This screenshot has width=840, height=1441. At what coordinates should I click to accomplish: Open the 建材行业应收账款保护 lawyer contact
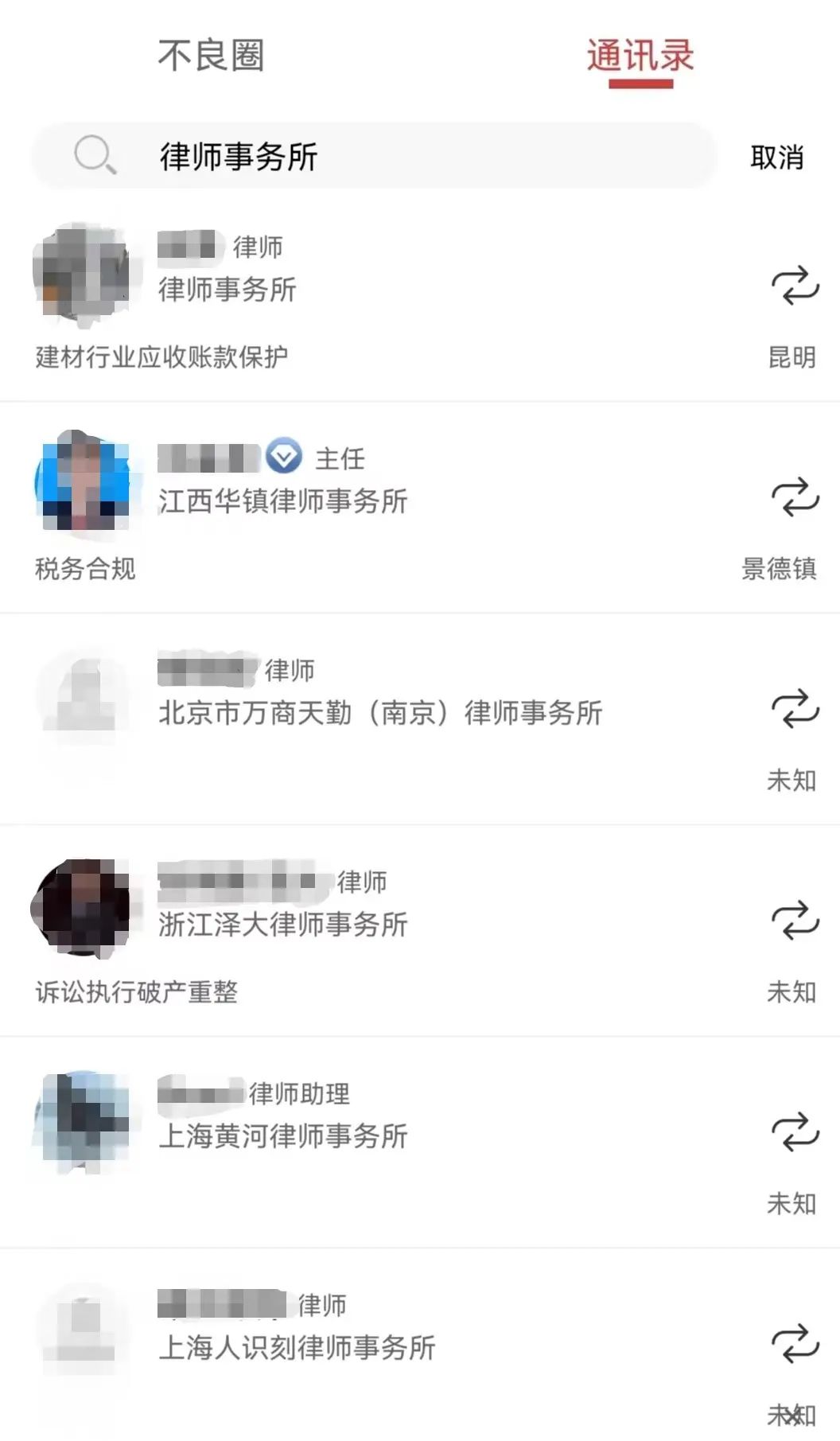tap(227, 290)
